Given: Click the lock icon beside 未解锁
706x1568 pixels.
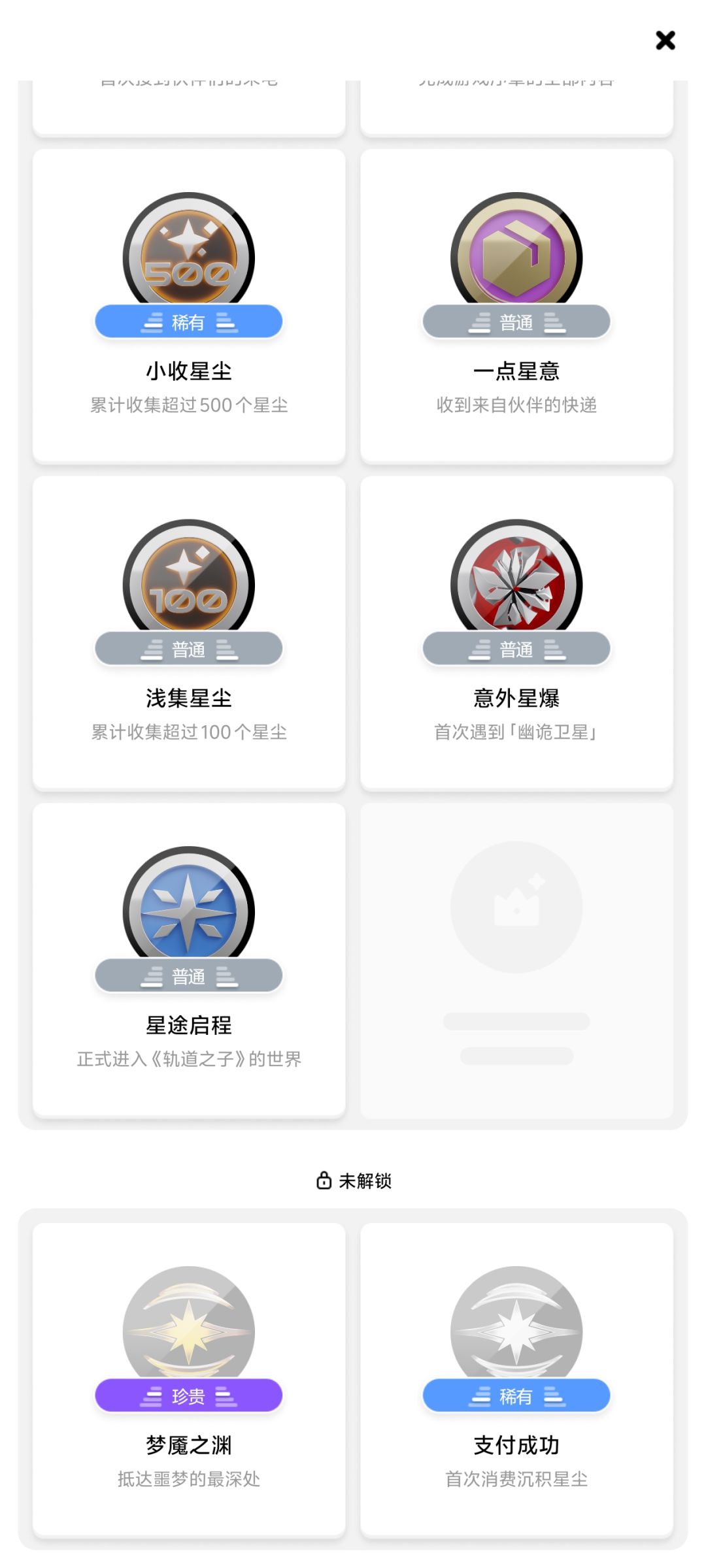Looking at the screenshot, I should click(322, 1180).
